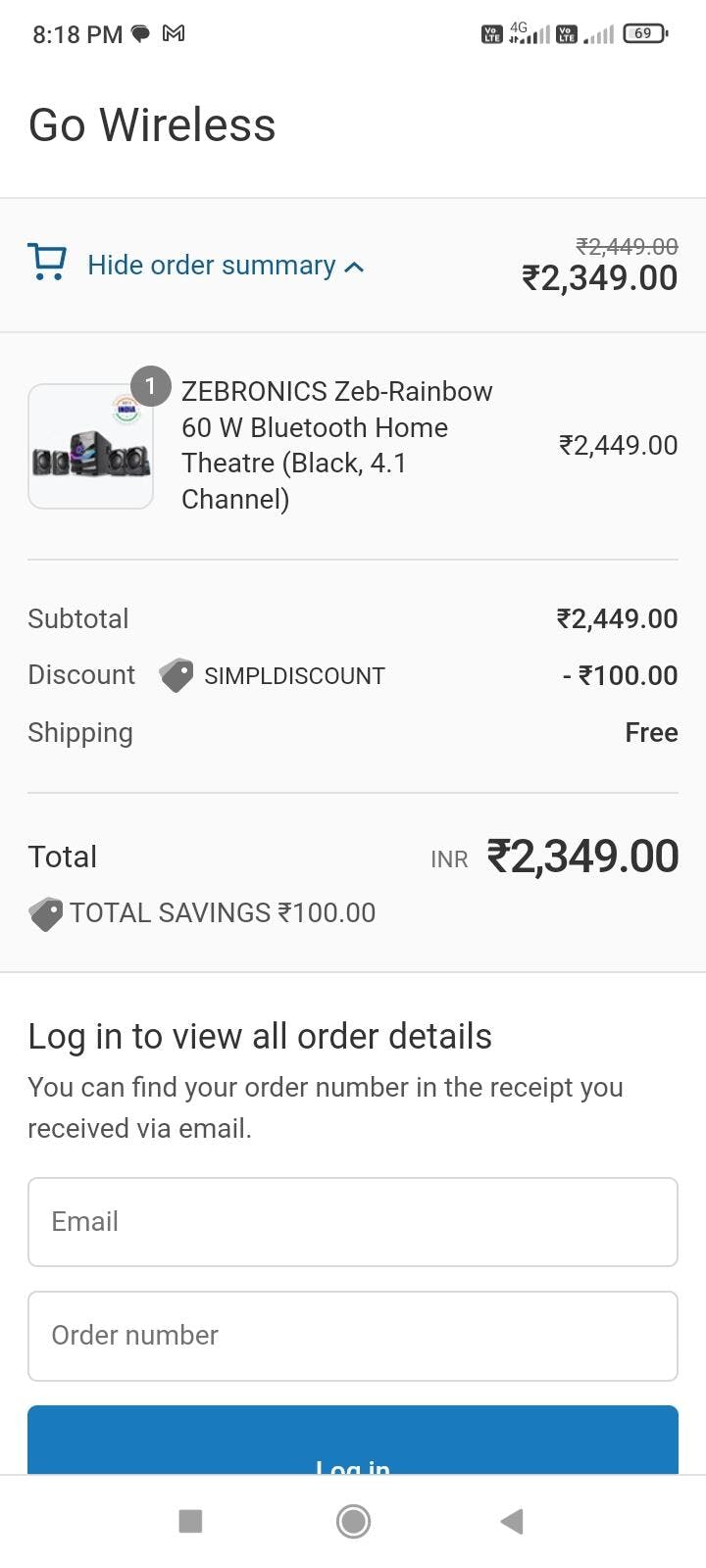The image size is (706, 1568).
Task: Go back using the system back button
Action: (x=511, y=1521)
